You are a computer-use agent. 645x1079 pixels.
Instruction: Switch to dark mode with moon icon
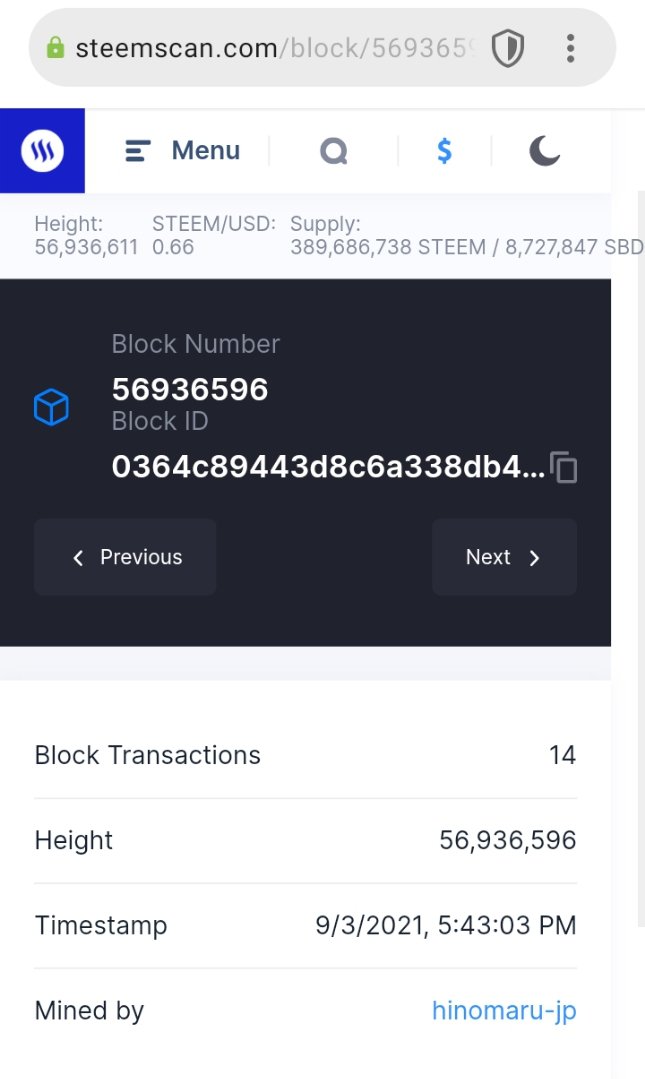pyautogui.click(x=544, y=151)
